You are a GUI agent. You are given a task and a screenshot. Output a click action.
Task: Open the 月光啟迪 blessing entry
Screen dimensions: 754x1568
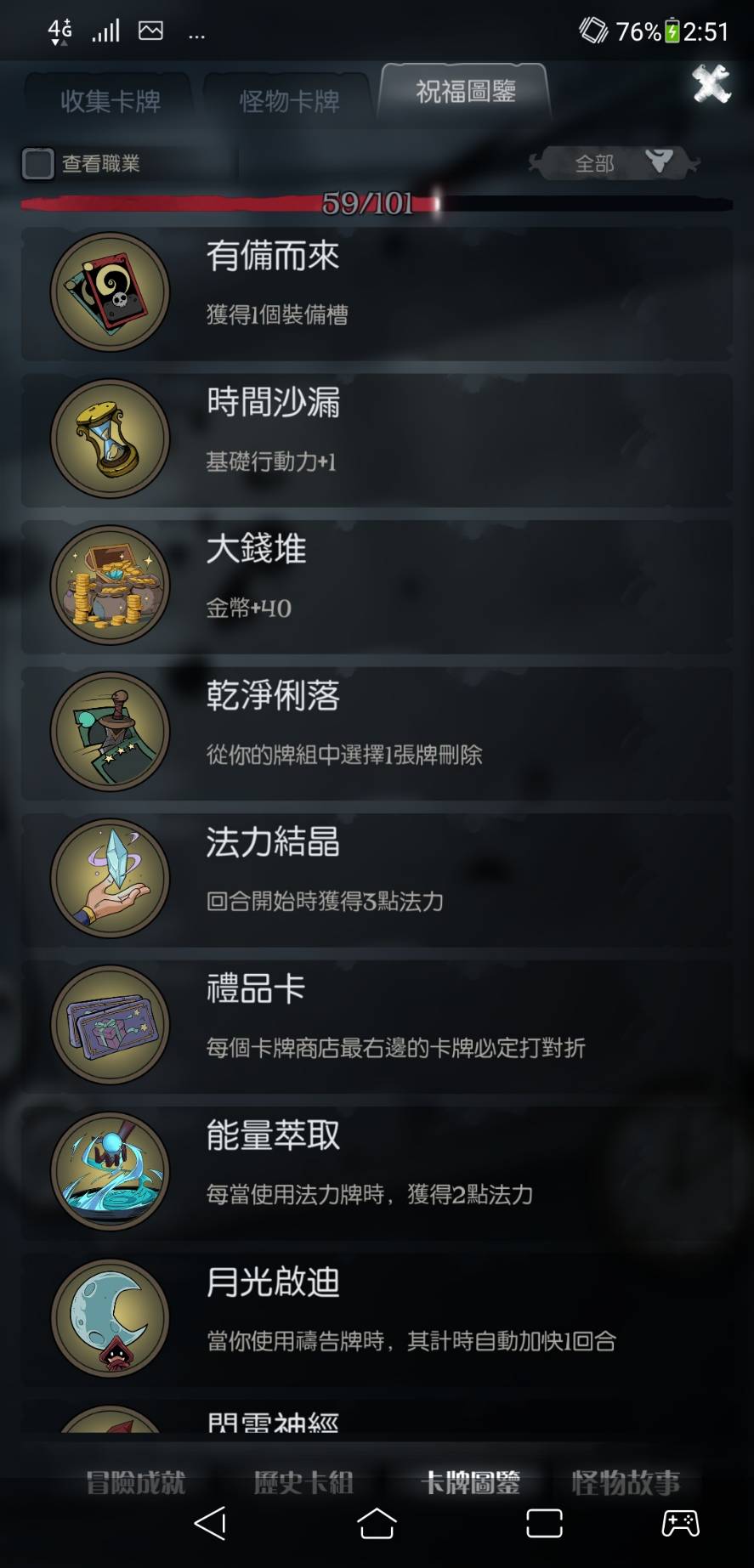377,1318
